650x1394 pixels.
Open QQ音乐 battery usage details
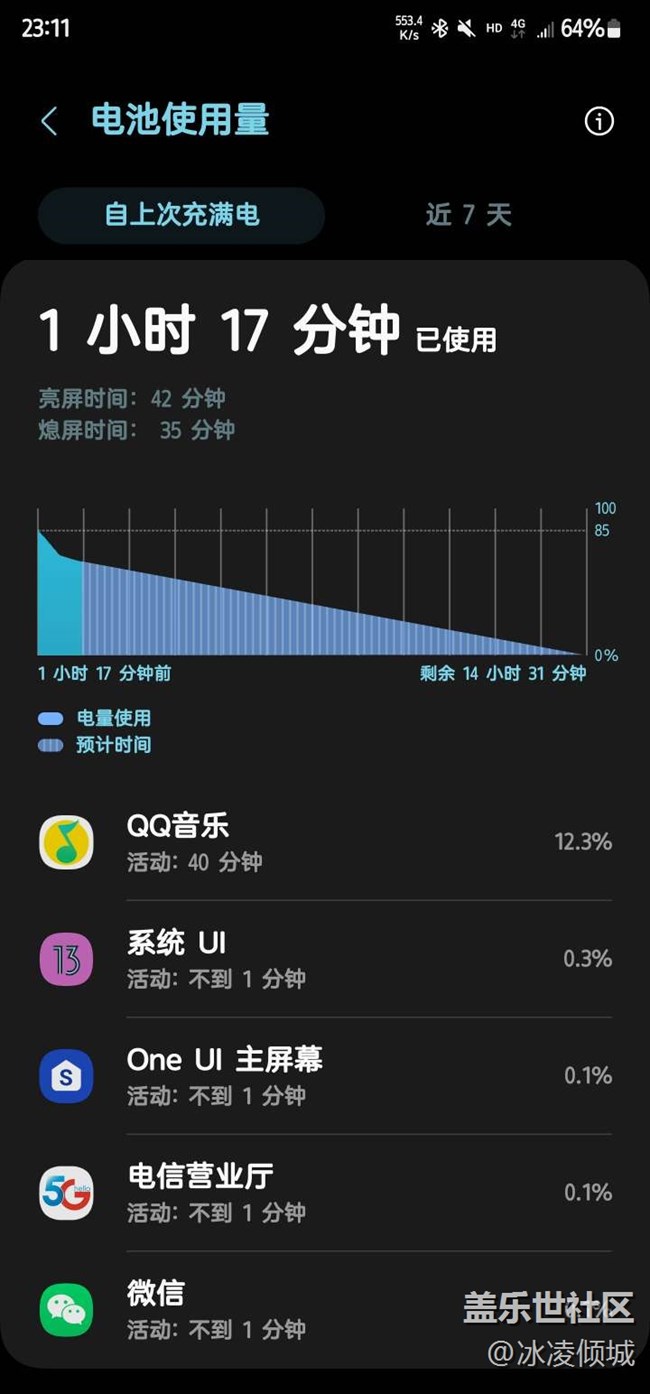[325, 842]
